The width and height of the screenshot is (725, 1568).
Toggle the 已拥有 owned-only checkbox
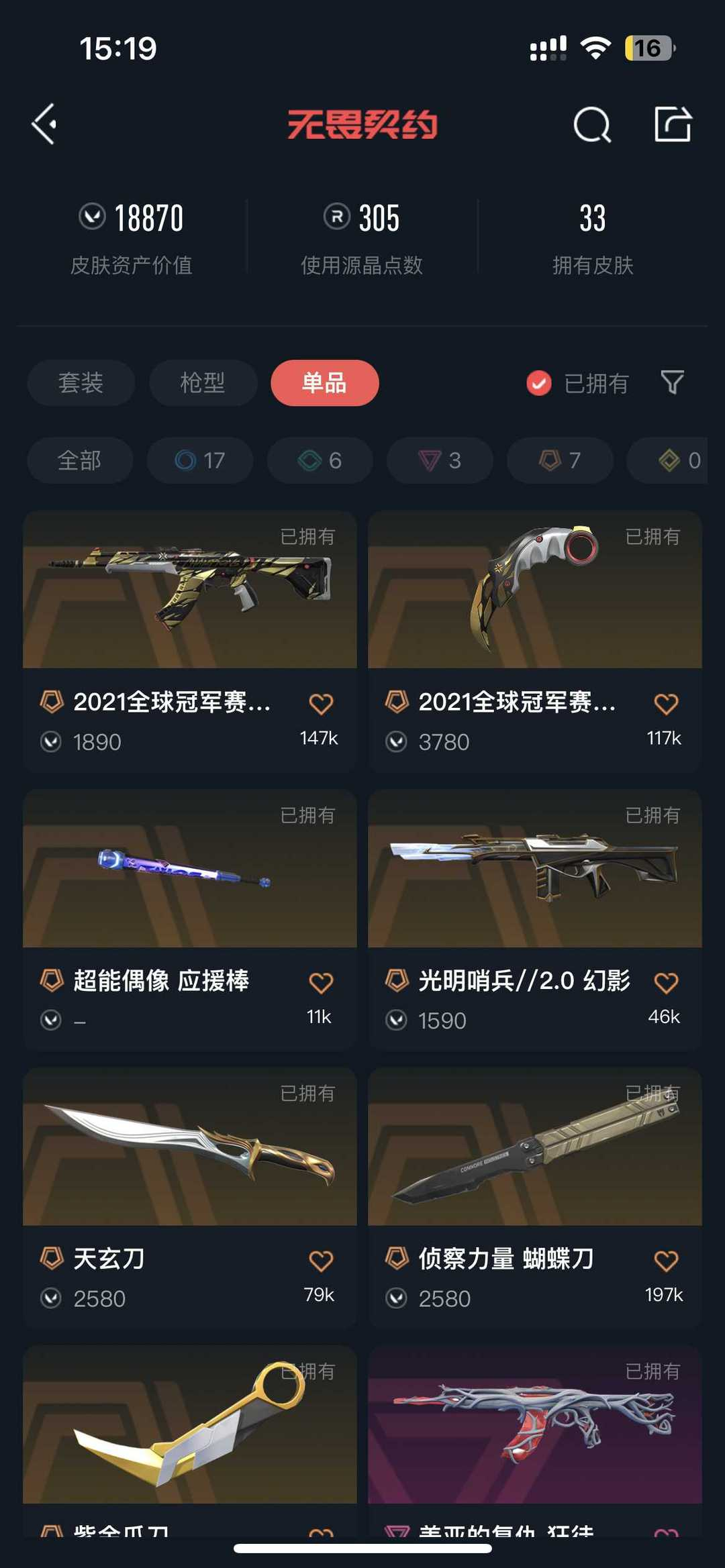(538, 383)
